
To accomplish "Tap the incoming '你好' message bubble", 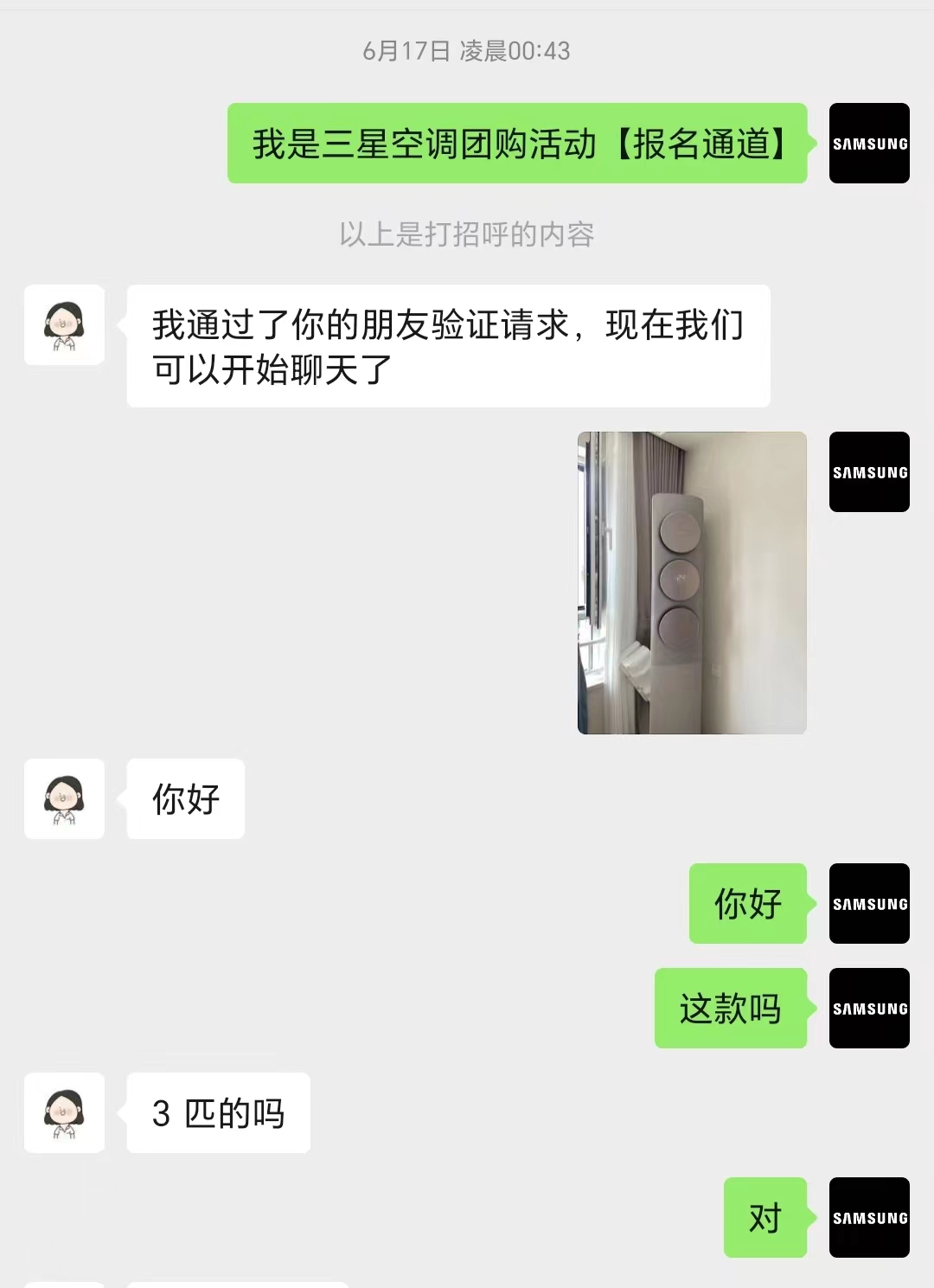I will pyautogui.click(x=185, y=799).
